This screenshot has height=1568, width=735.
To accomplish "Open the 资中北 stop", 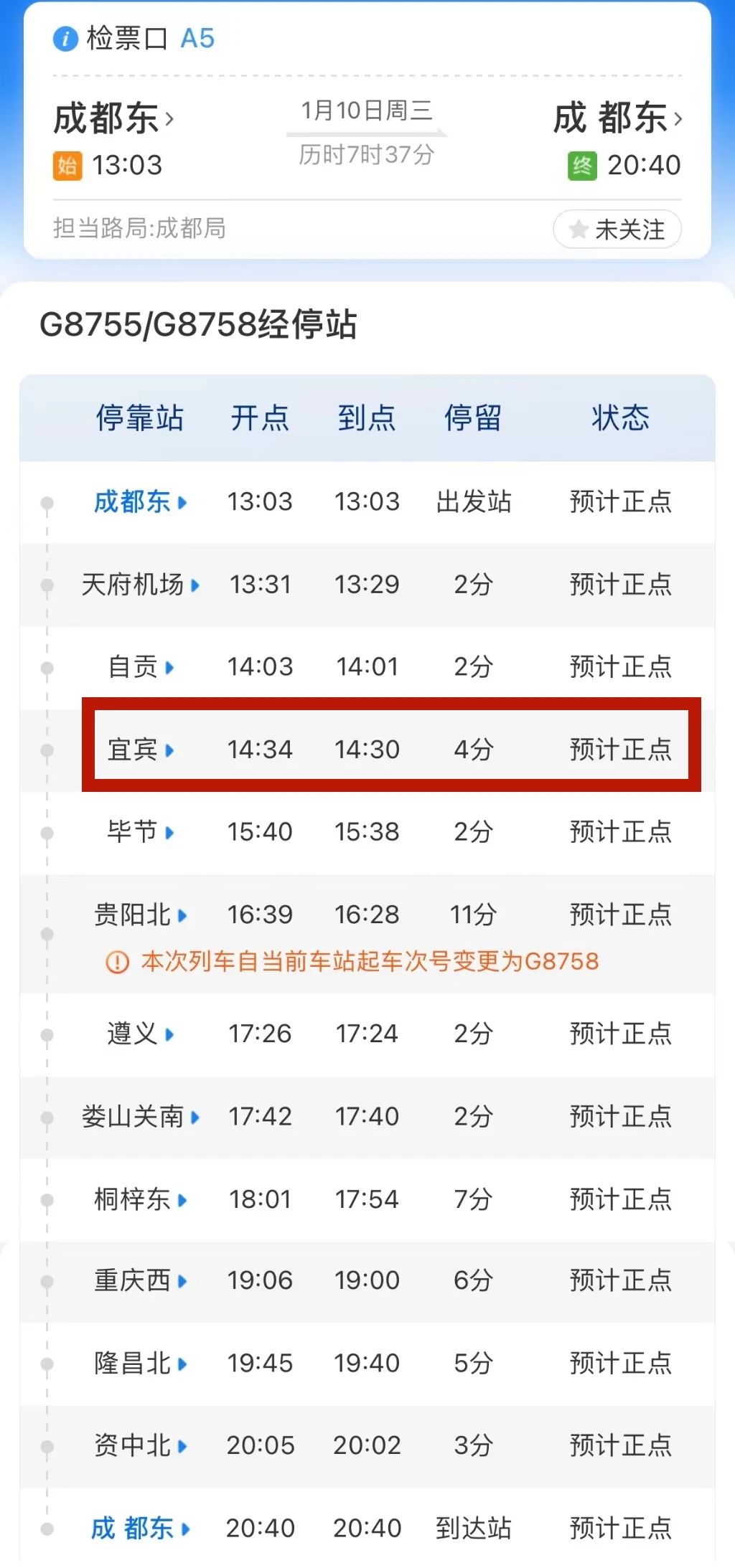I will coord(140,1445).
